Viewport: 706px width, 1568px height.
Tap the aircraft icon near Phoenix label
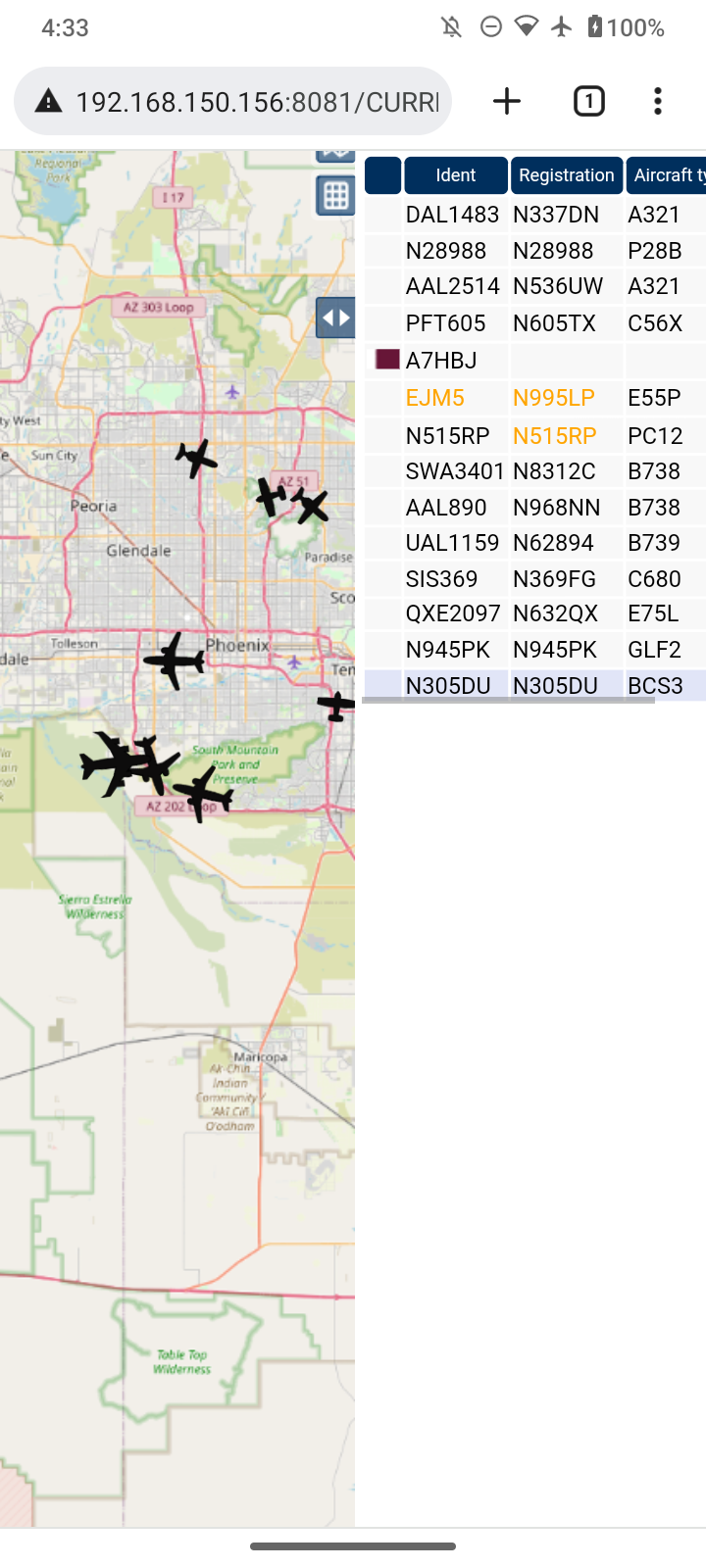point(175,661)
